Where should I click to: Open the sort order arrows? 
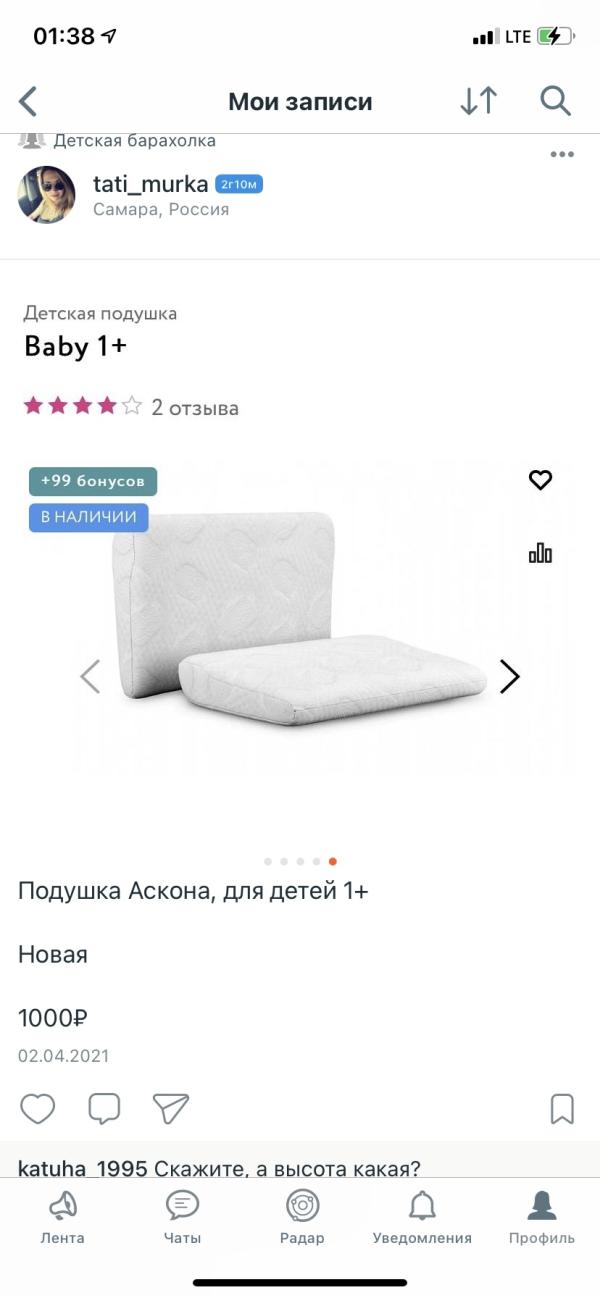click(x=478, y=101)
